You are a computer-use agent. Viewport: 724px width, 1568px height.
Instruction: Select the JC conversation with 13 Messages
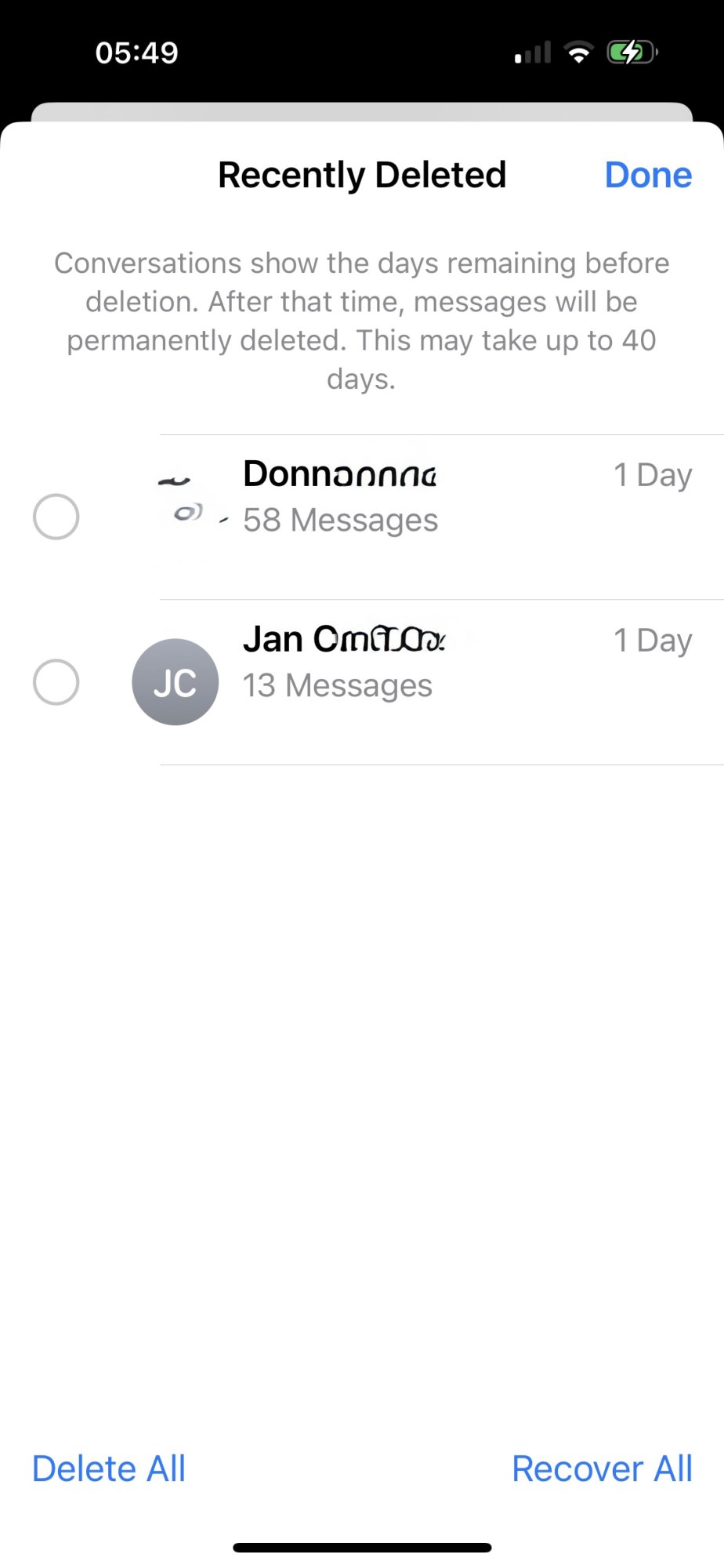pyautogui.click(x=56, y=682)
